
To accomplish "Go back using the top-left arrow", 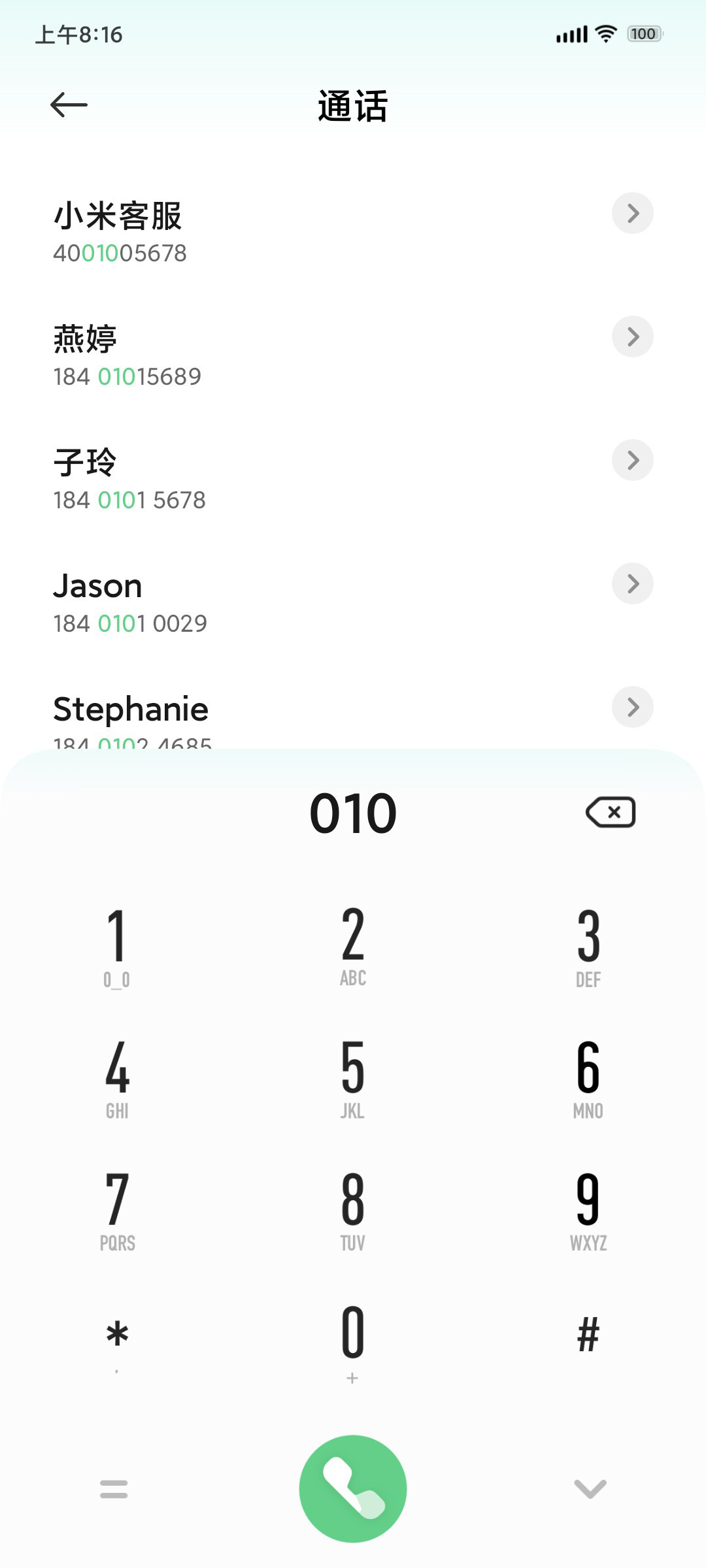I will point(69,105).
